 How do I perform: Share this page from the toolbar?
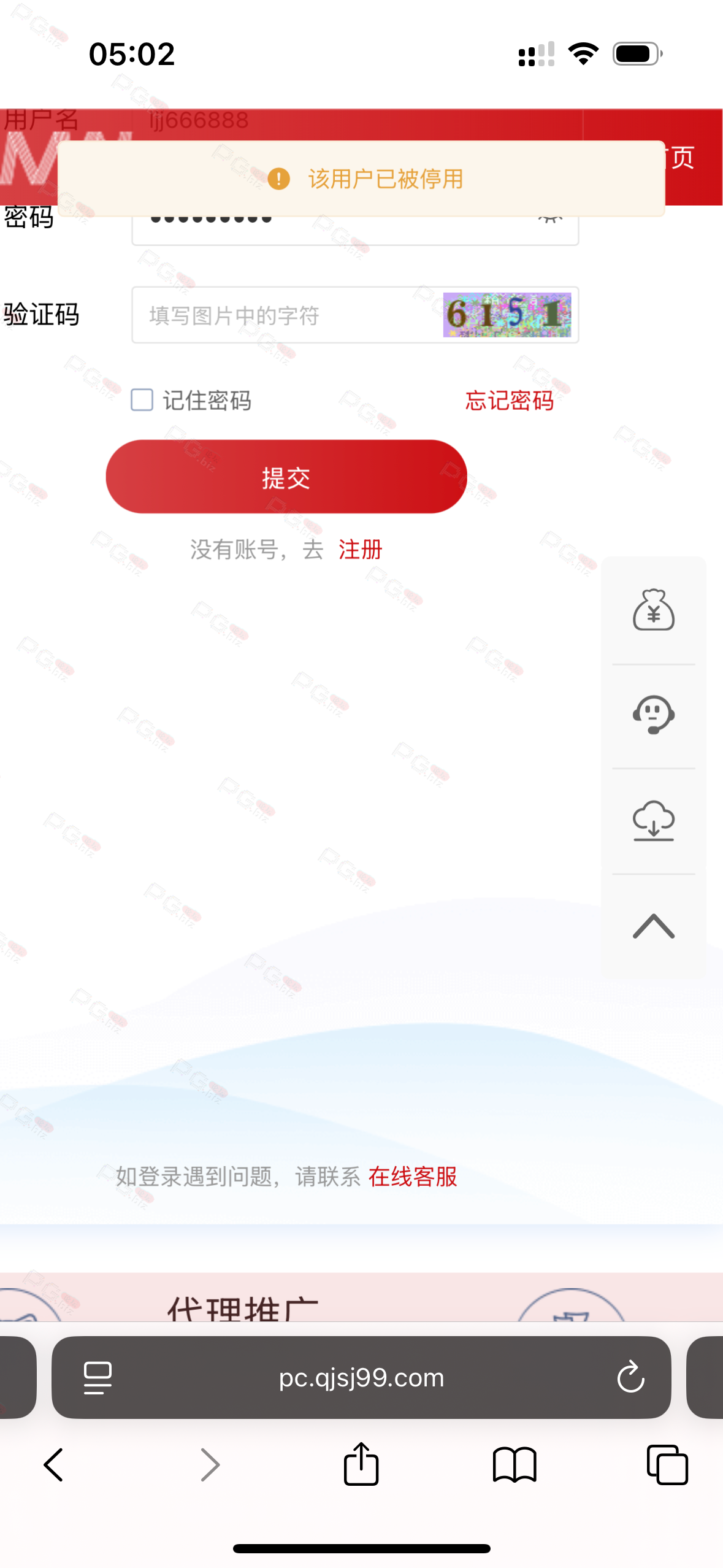(x=361, y=1464)
